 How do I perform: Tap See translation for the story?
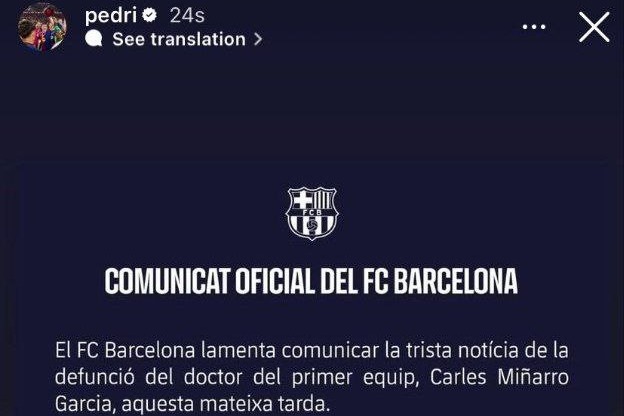(x=178, y=39)
